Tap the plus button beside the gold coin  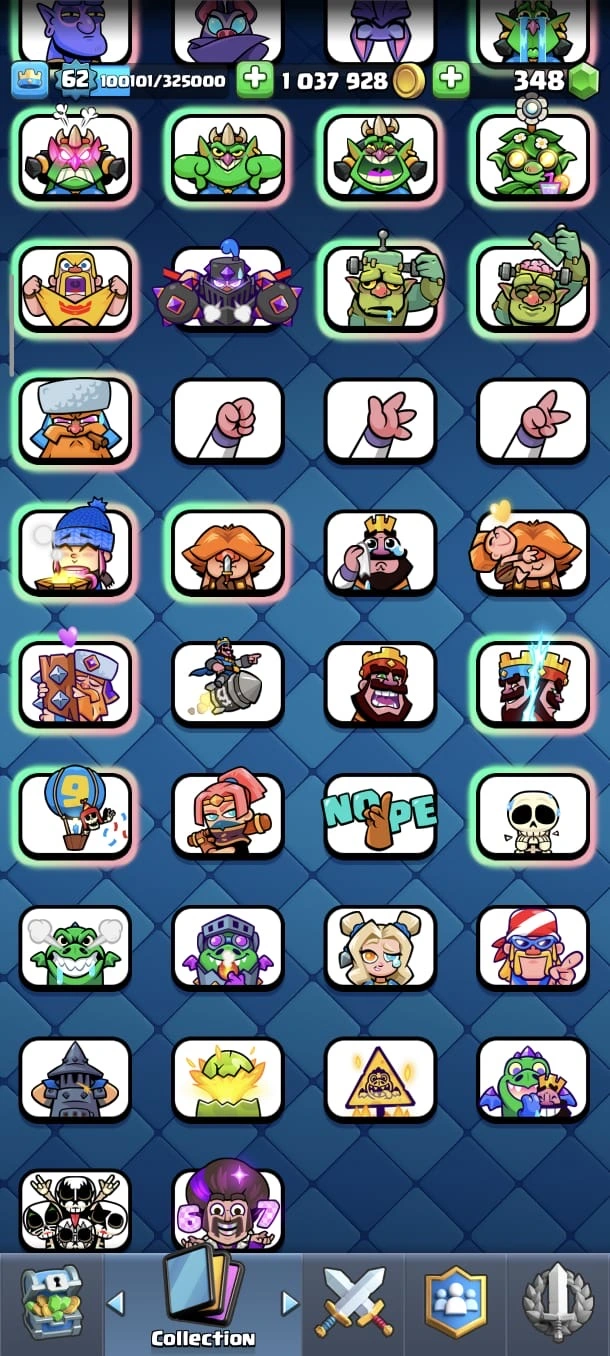click(x=451, y=80)
